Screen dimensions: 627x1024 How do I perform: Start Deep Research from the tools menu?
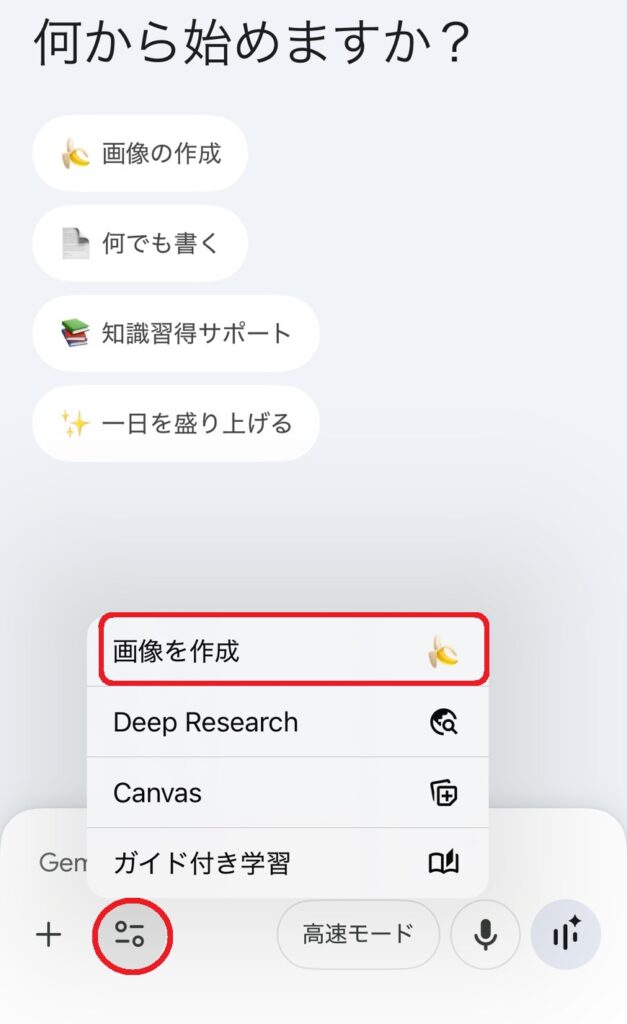coord(288,722)
